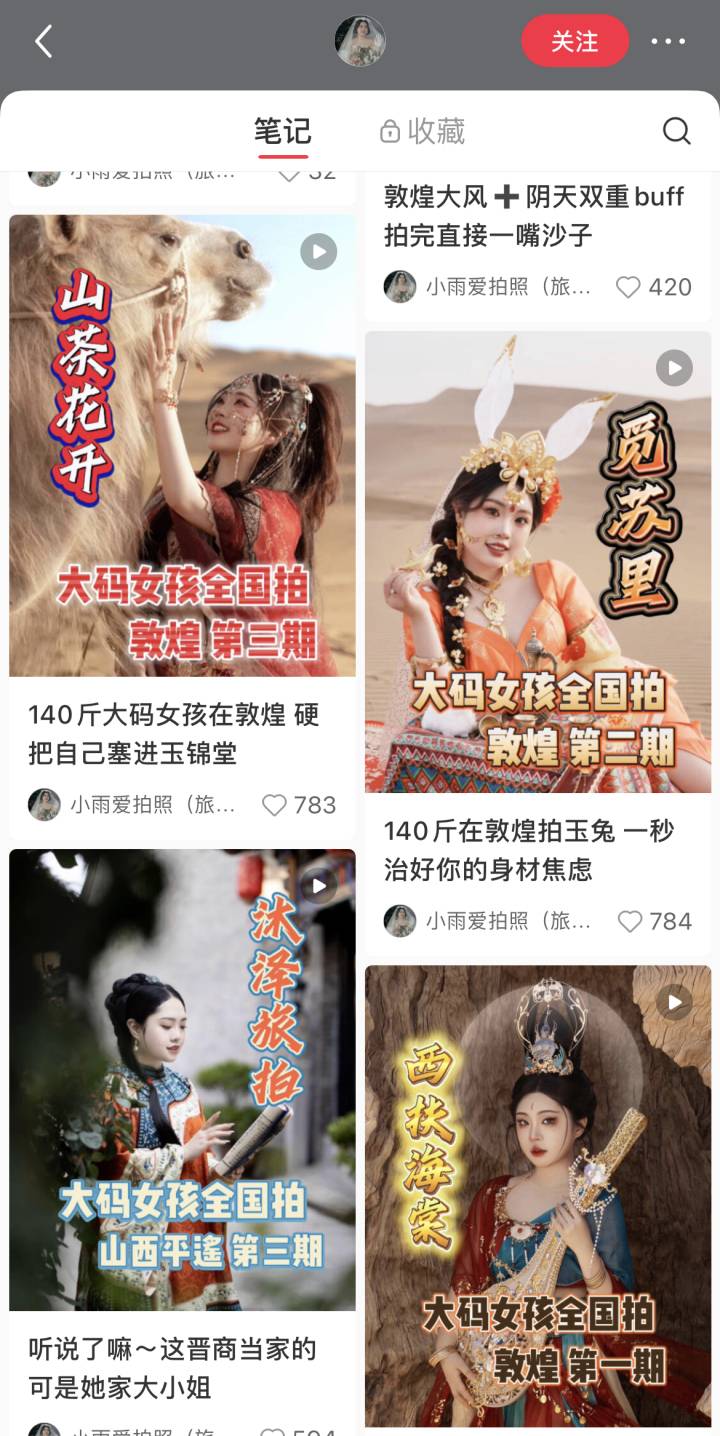Search this user's notes
The height and width of the screenshot is (1436, 720).
pos(677,131)
